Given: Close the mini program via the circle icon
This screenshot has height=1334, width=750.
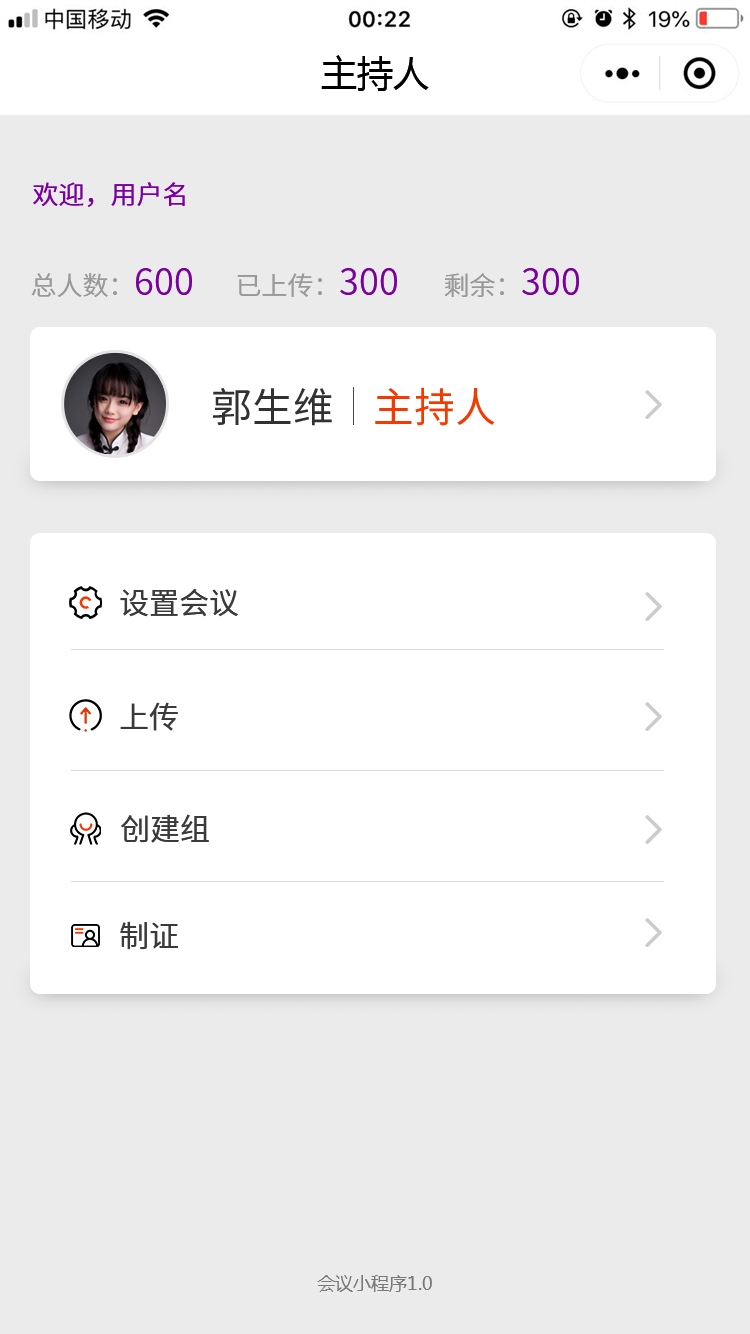Looking at the screenshot, I should pyautogui.click(x=699, y=73).
